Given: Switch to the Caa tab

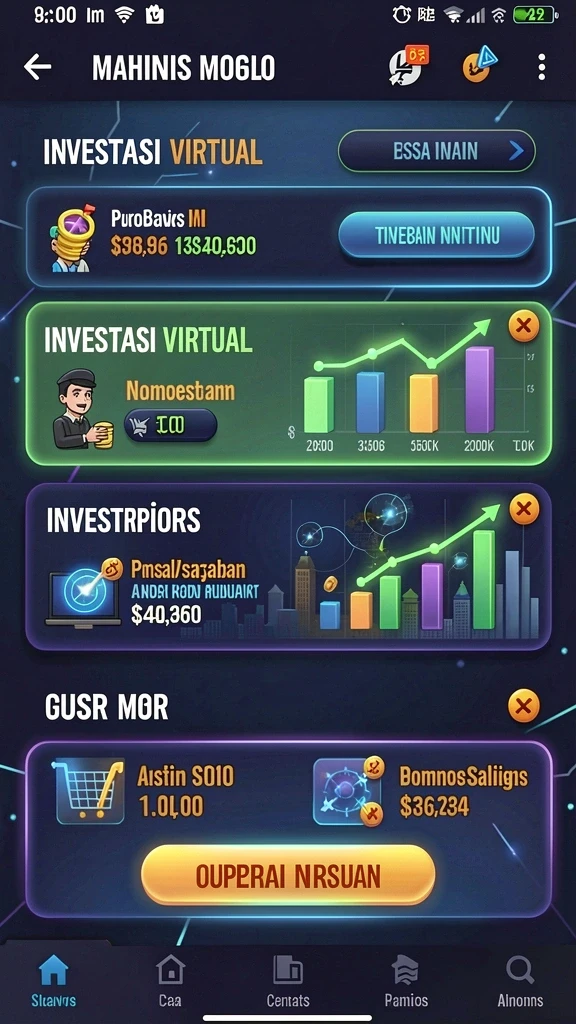Looking at the screenshot, I should (170, 982).
